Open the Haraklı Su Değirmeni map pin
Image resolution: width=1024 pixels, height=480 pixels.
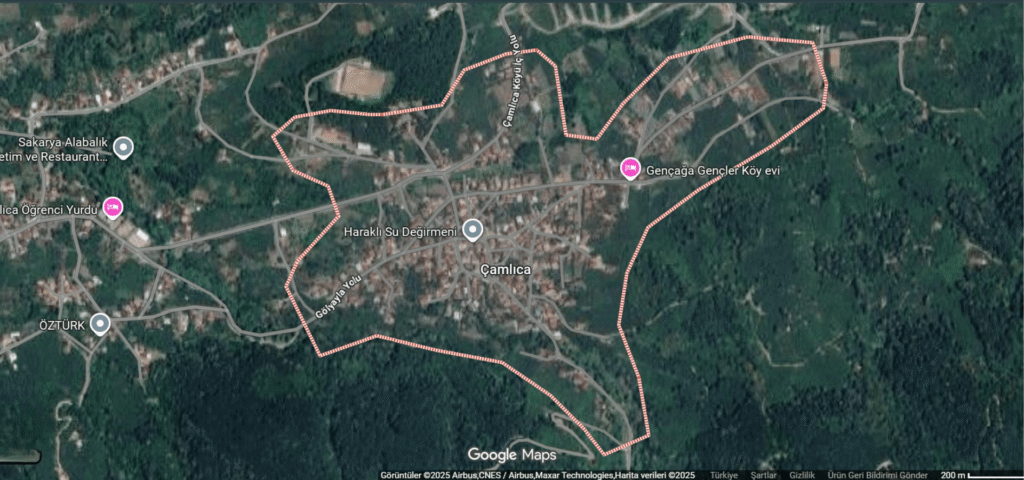click(x=473, y=231)
